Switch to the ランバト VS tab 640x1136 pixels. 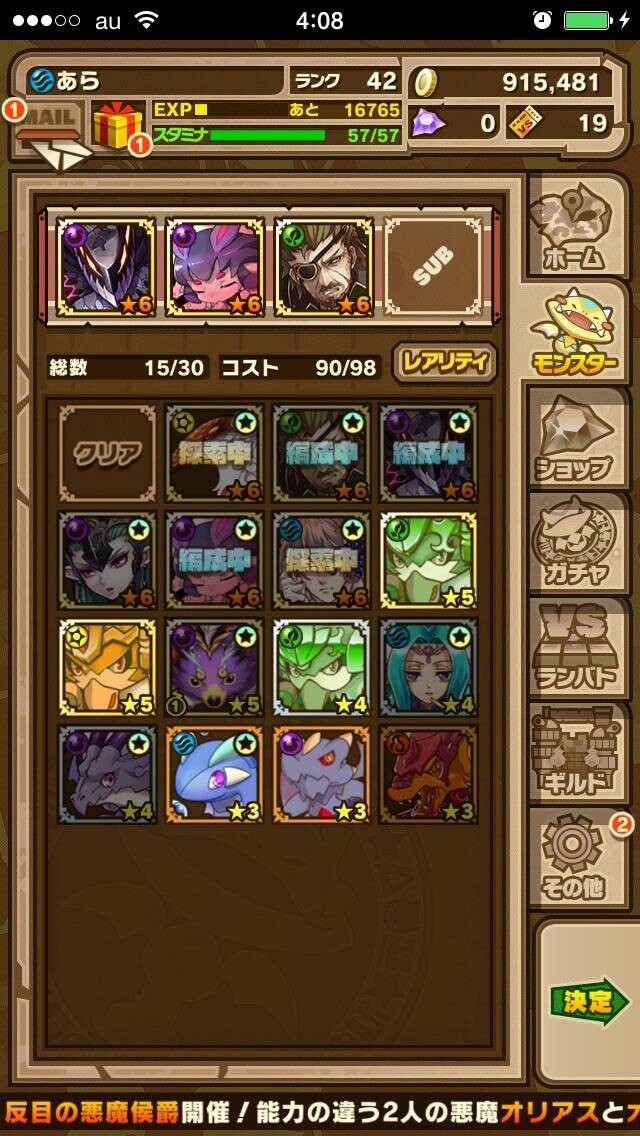[x=577, y=647]
